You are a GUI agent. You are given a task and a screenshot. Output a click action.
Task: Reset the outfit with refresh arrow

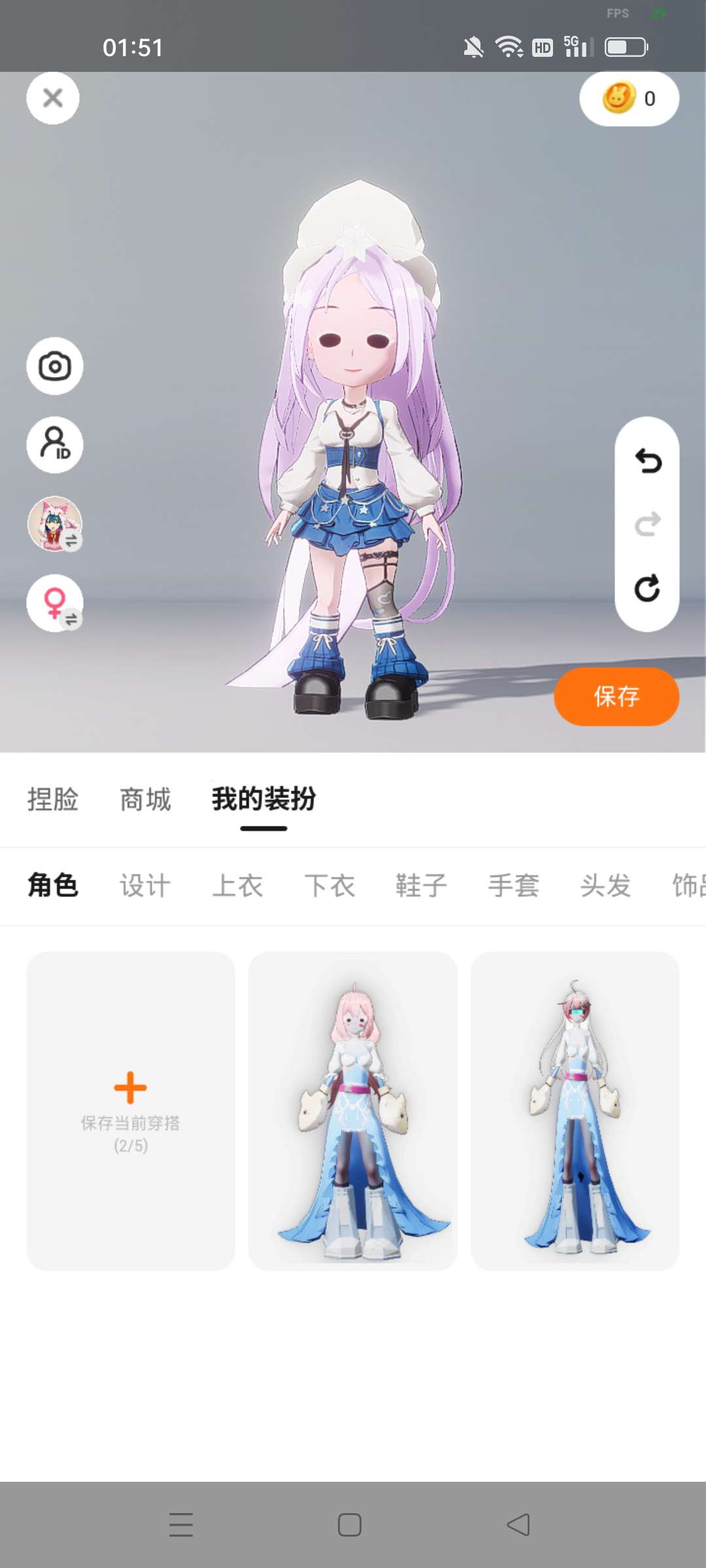(x=648, y=588)
